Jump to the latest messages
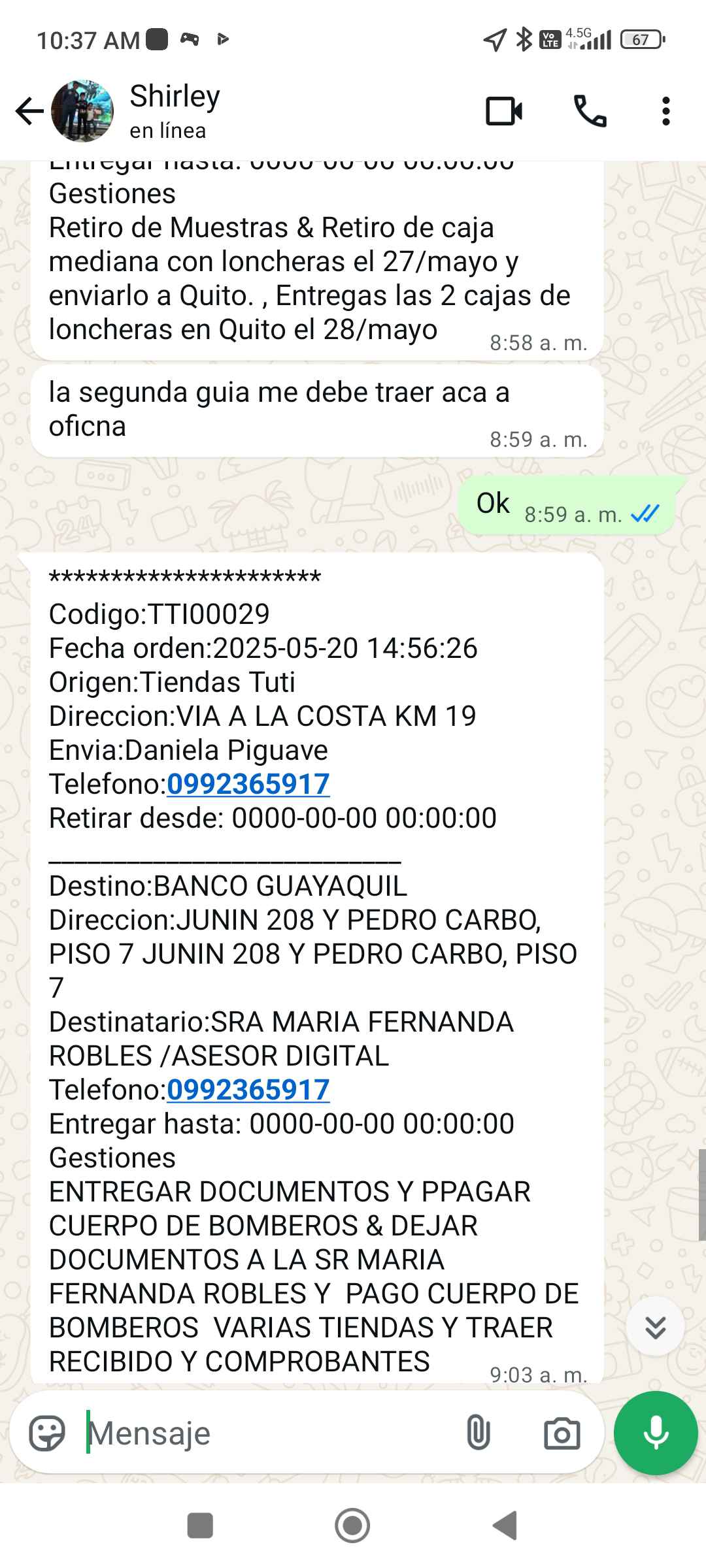The height and width of the screenshot is (1568, 706). [x=655, y=1327]
